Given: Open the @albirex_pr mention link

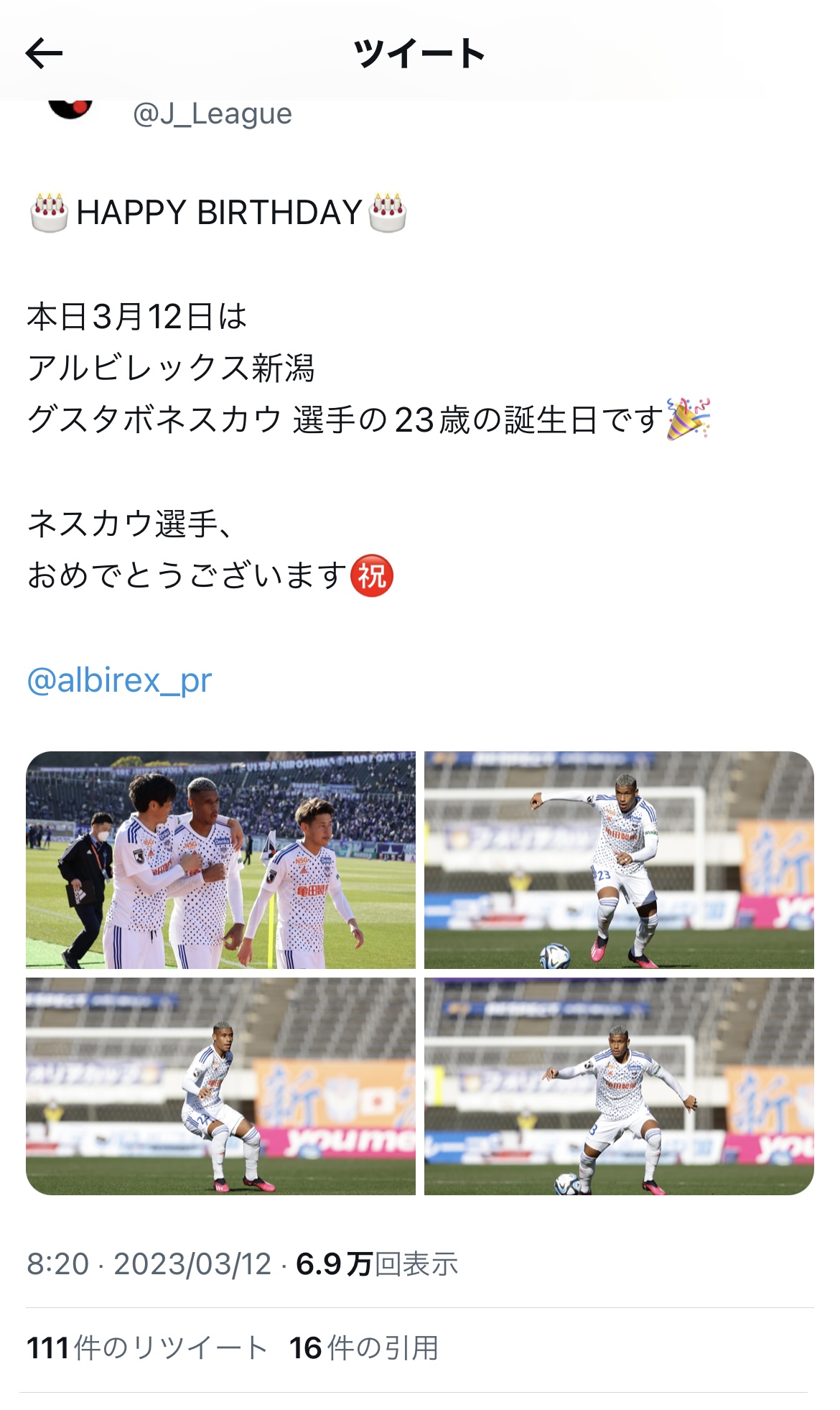Looking at the screenshot, I should 119,680.
